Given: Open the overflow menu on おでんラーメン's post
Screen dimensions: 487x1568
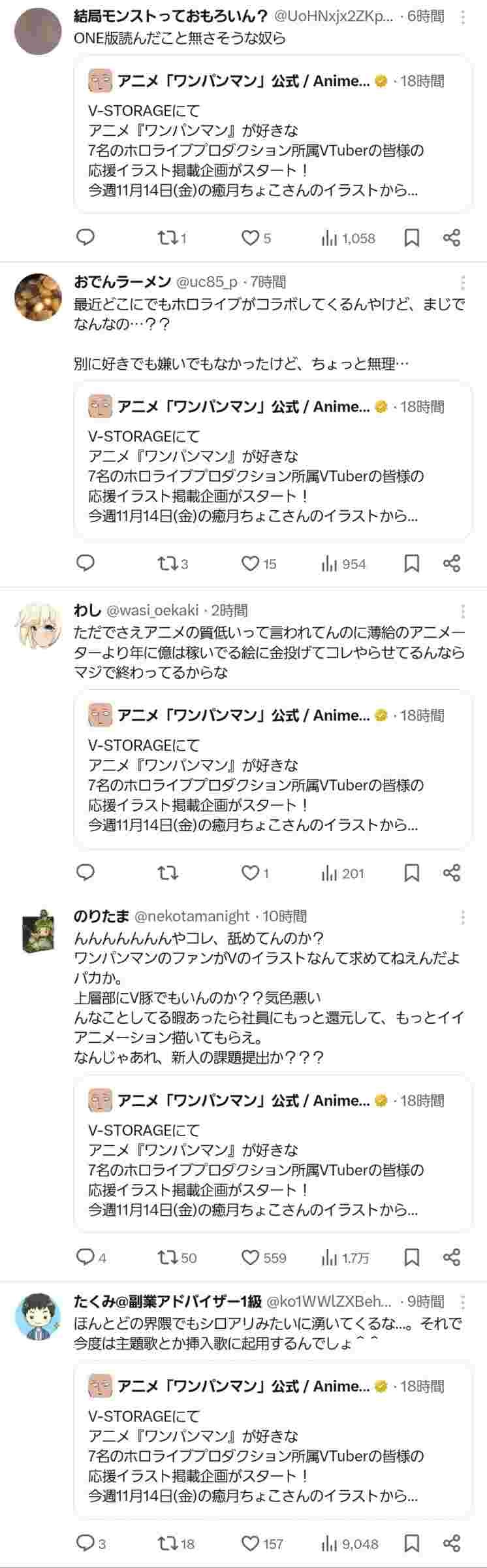Looking at the screenshot, I should (x=463, y=282).
